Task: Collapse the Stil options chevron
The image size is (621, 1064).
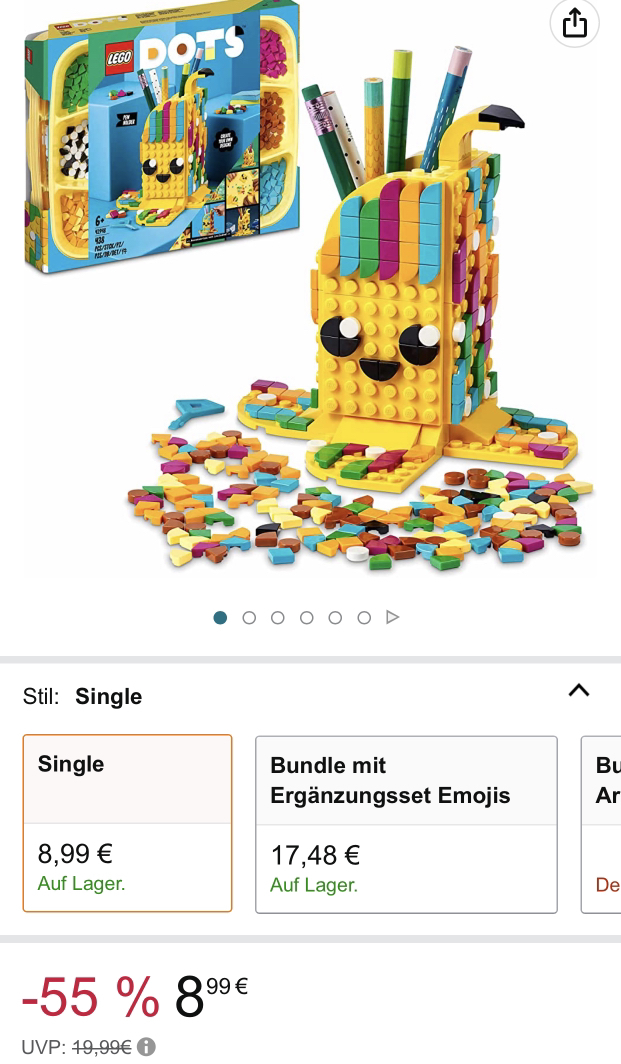Action: (579, 691)
